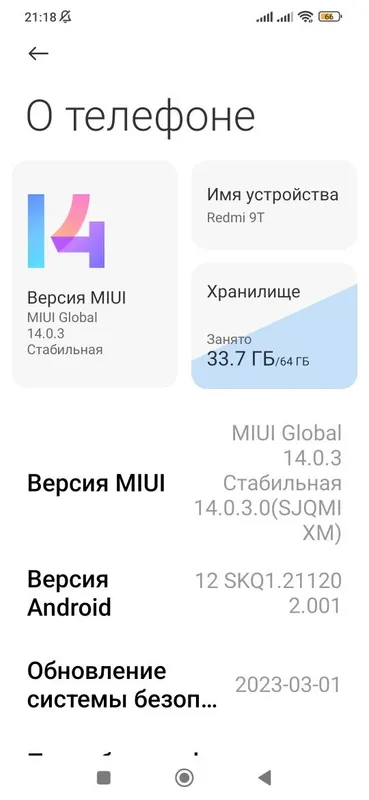Open the MIUI 14 version card
Viewport: 369px width, 800px height.
[95, 274]
